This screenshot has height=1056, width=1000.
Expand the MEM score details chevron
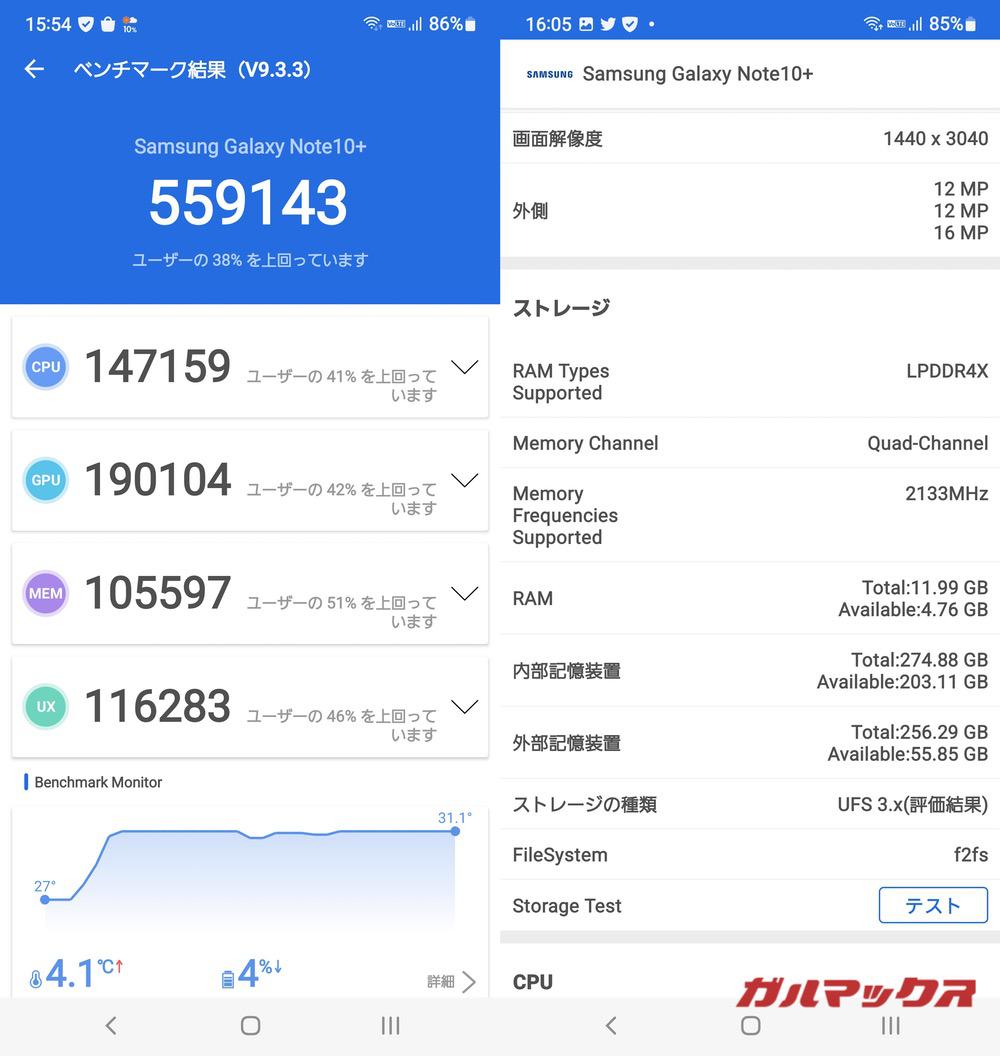[464, 593]
